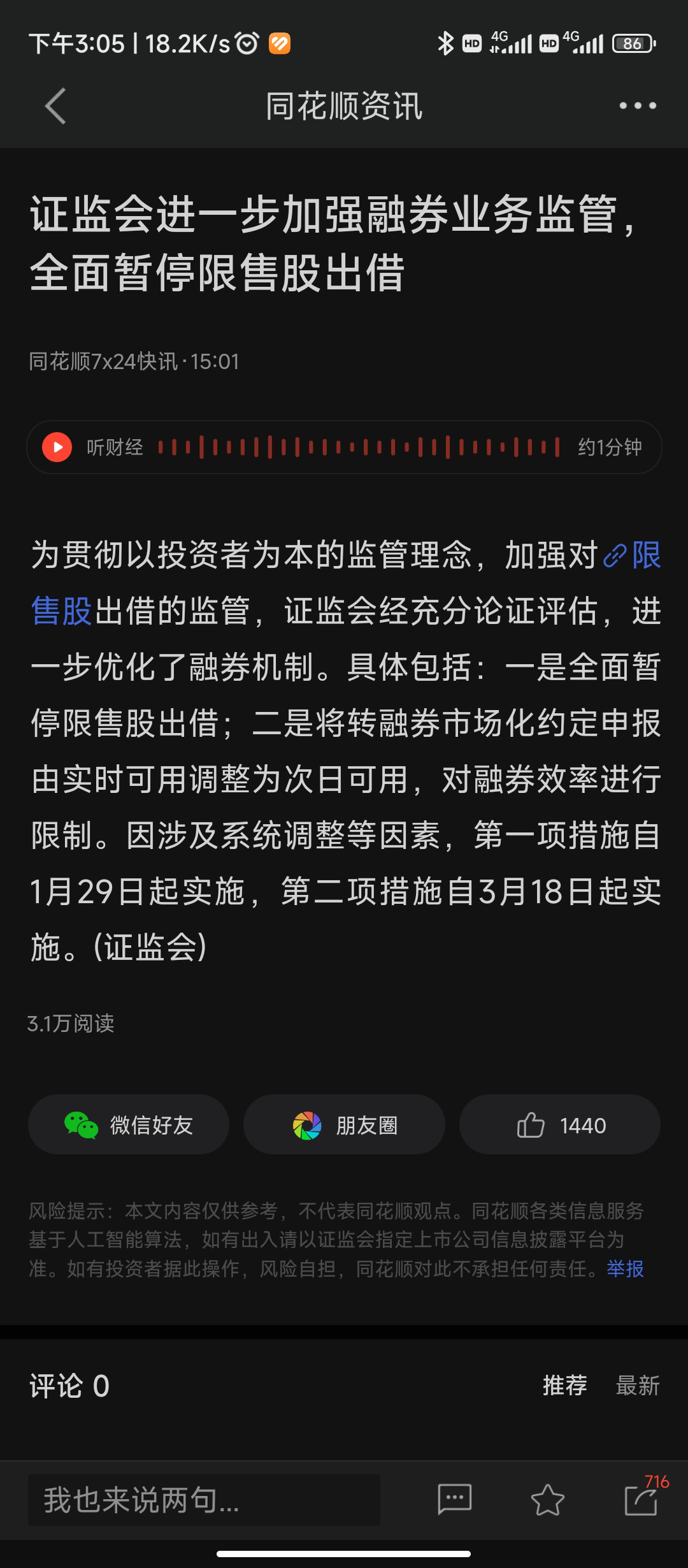The image size is (688, 1568).
Task: Tap the share icon showing 716
Action: point(641,1499)
